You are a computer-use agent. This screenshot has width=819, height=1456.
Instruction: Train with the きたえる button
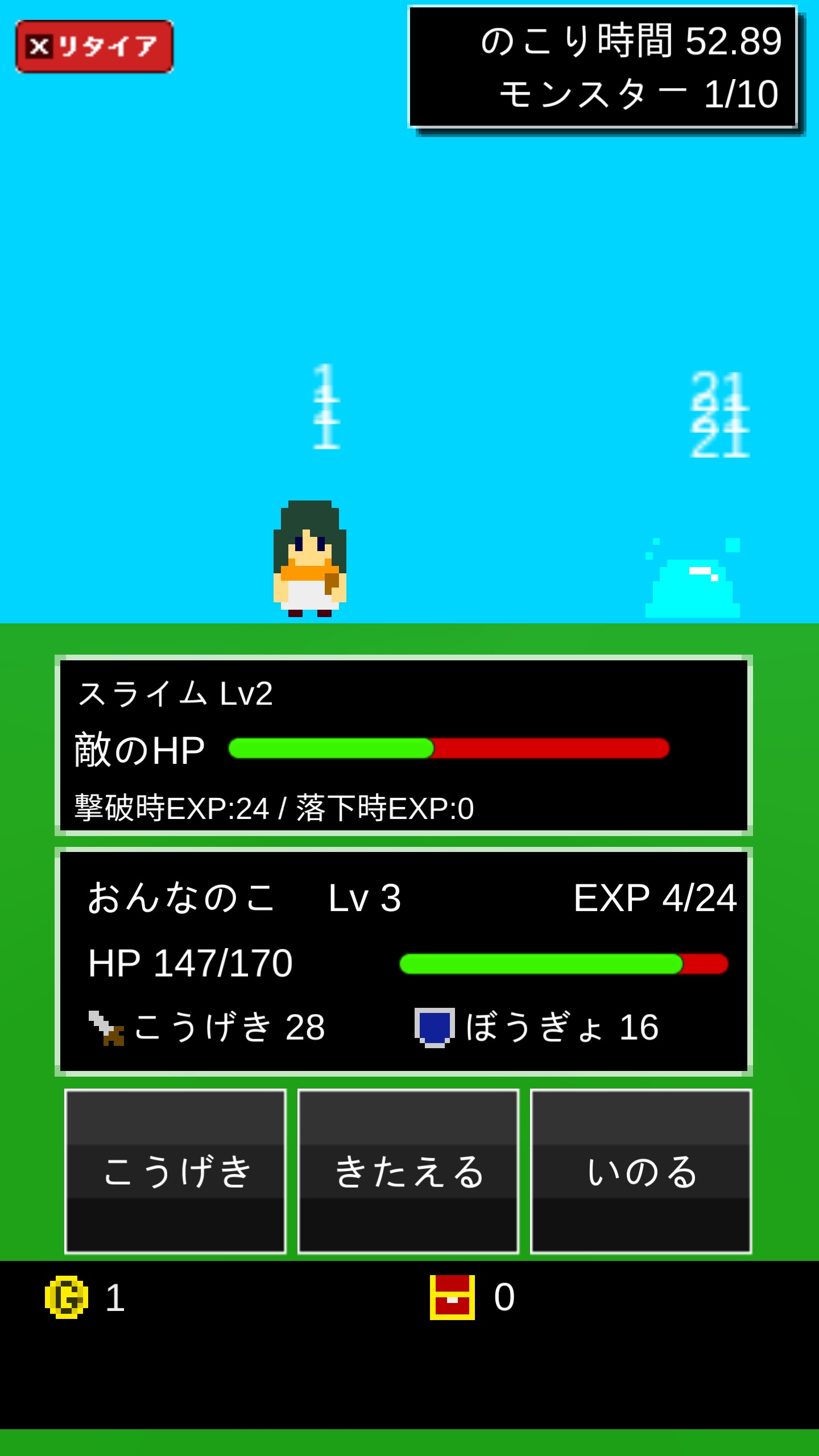[x=408, y=1172]
